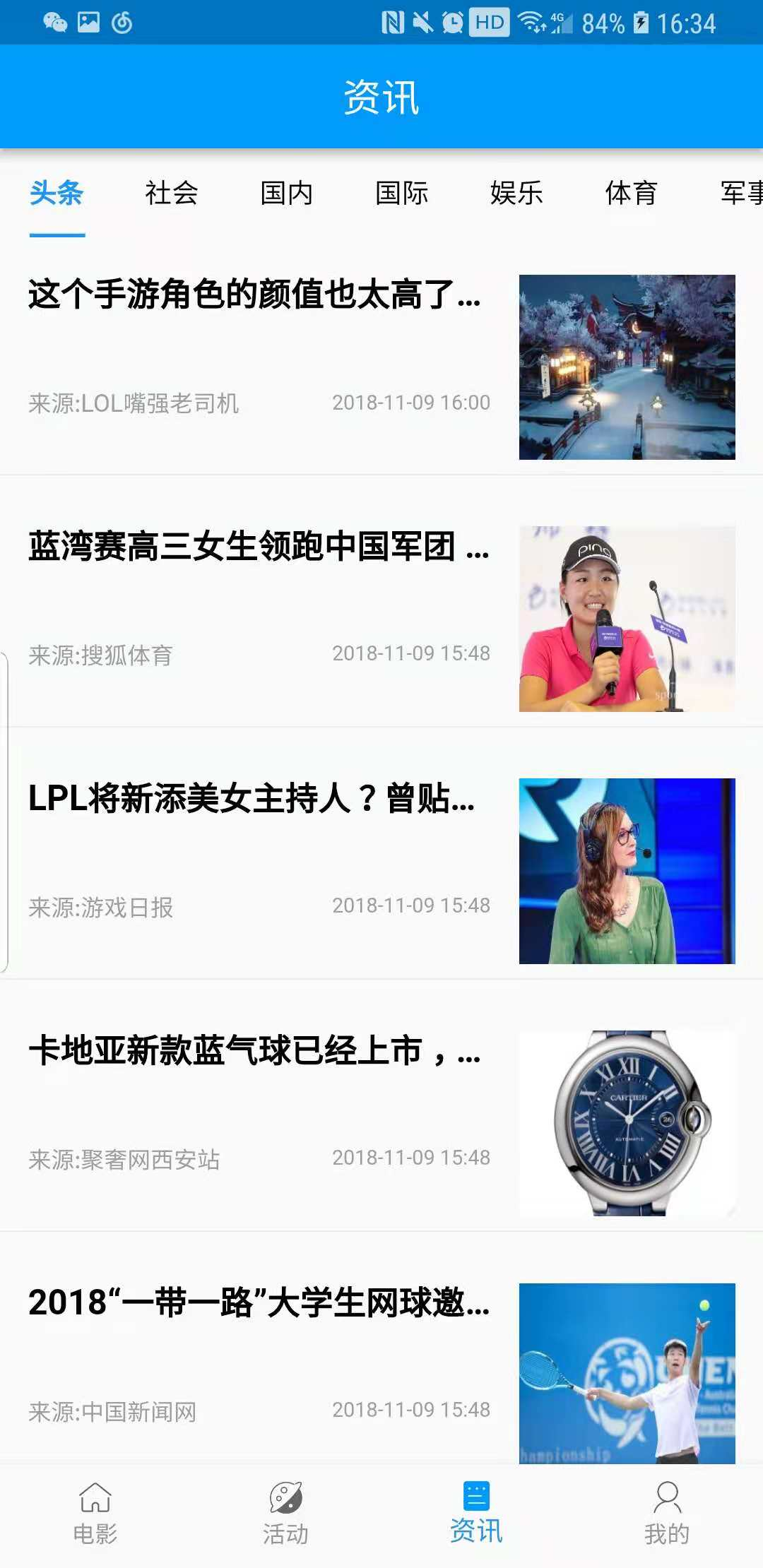Open the 国际 news tab
The height and width of the screenshot is (1568, 763).
(x=401, y=193)
